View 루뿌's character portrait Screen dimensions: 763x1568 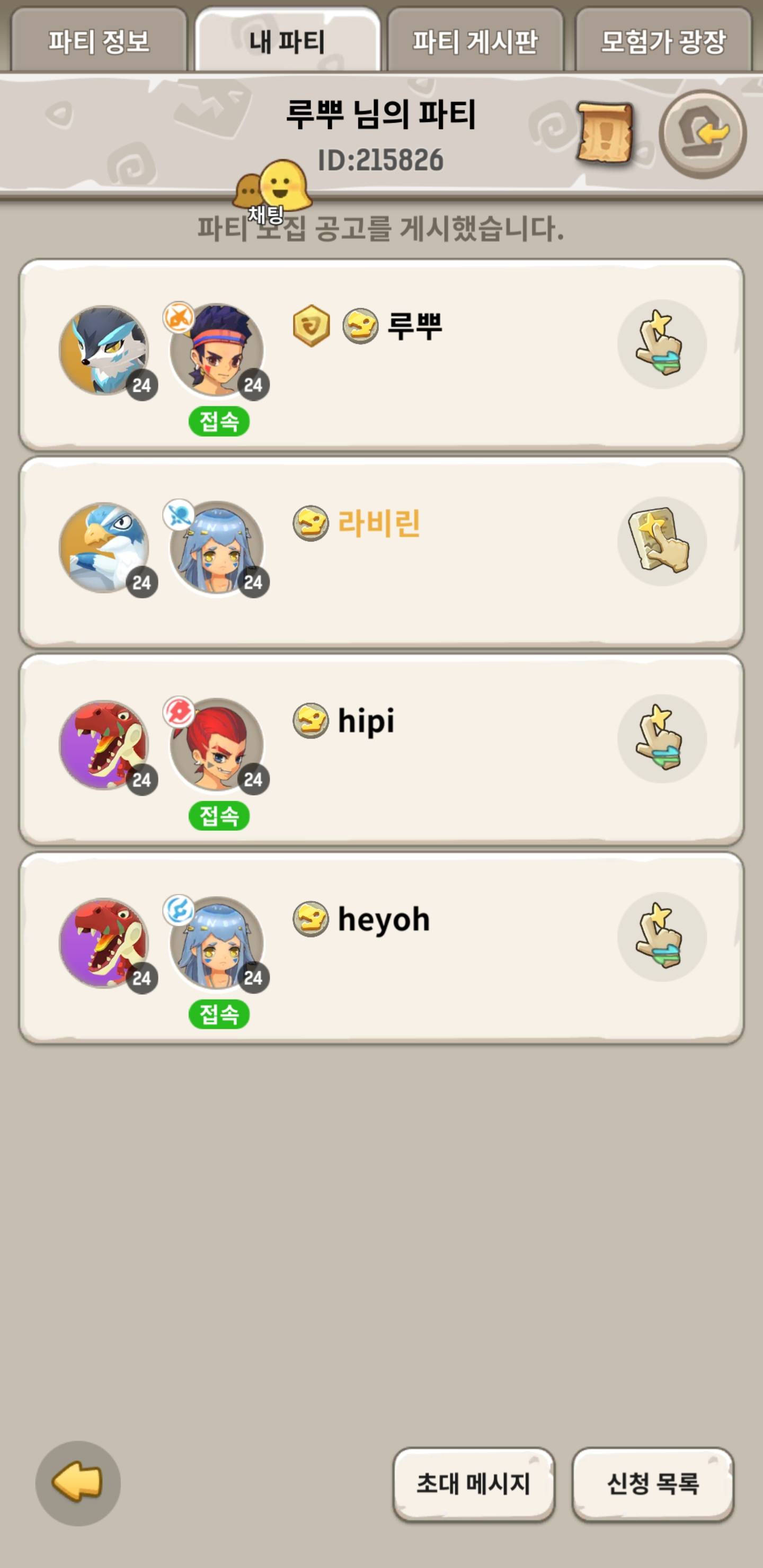(217, 351)
